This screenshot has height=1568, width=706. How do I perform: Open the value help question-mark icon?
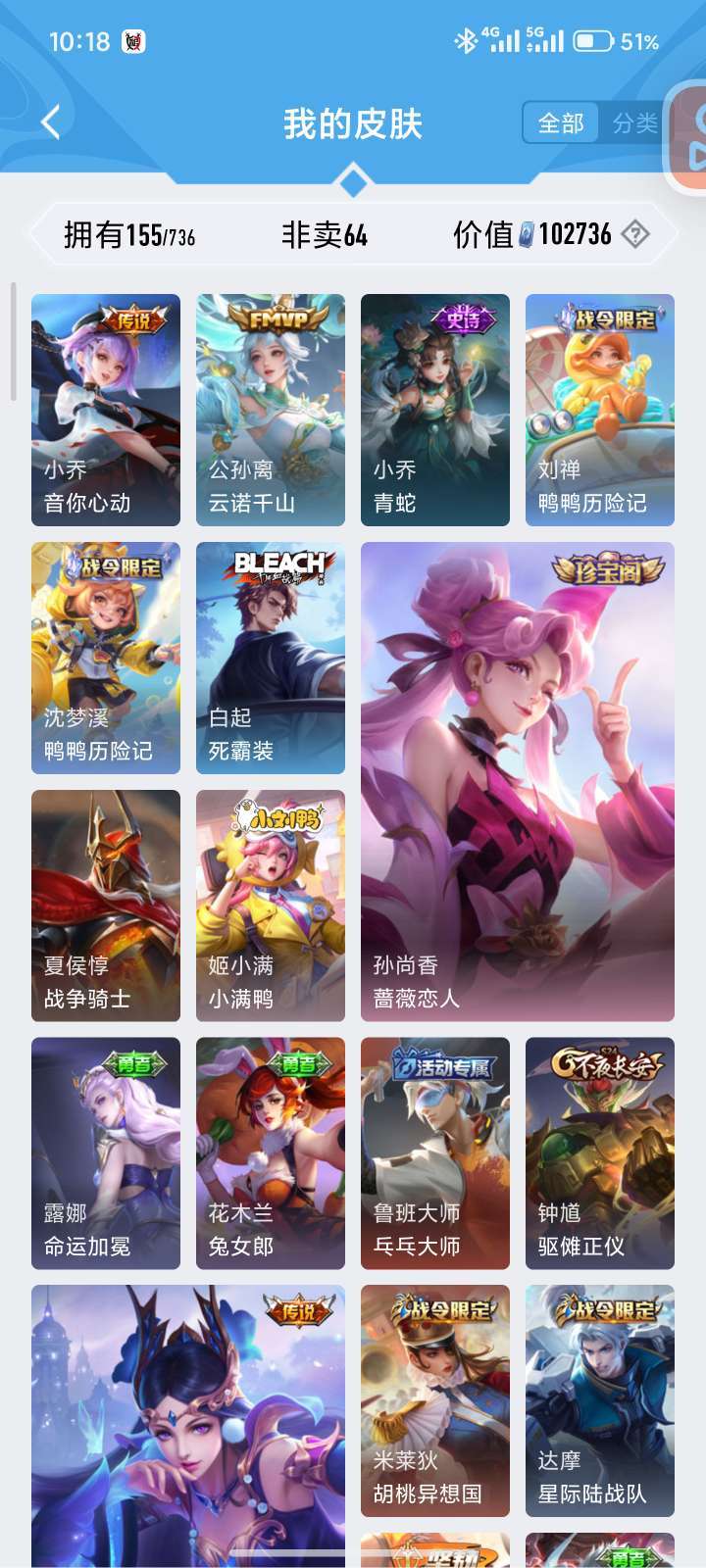(x=635, y=234)
